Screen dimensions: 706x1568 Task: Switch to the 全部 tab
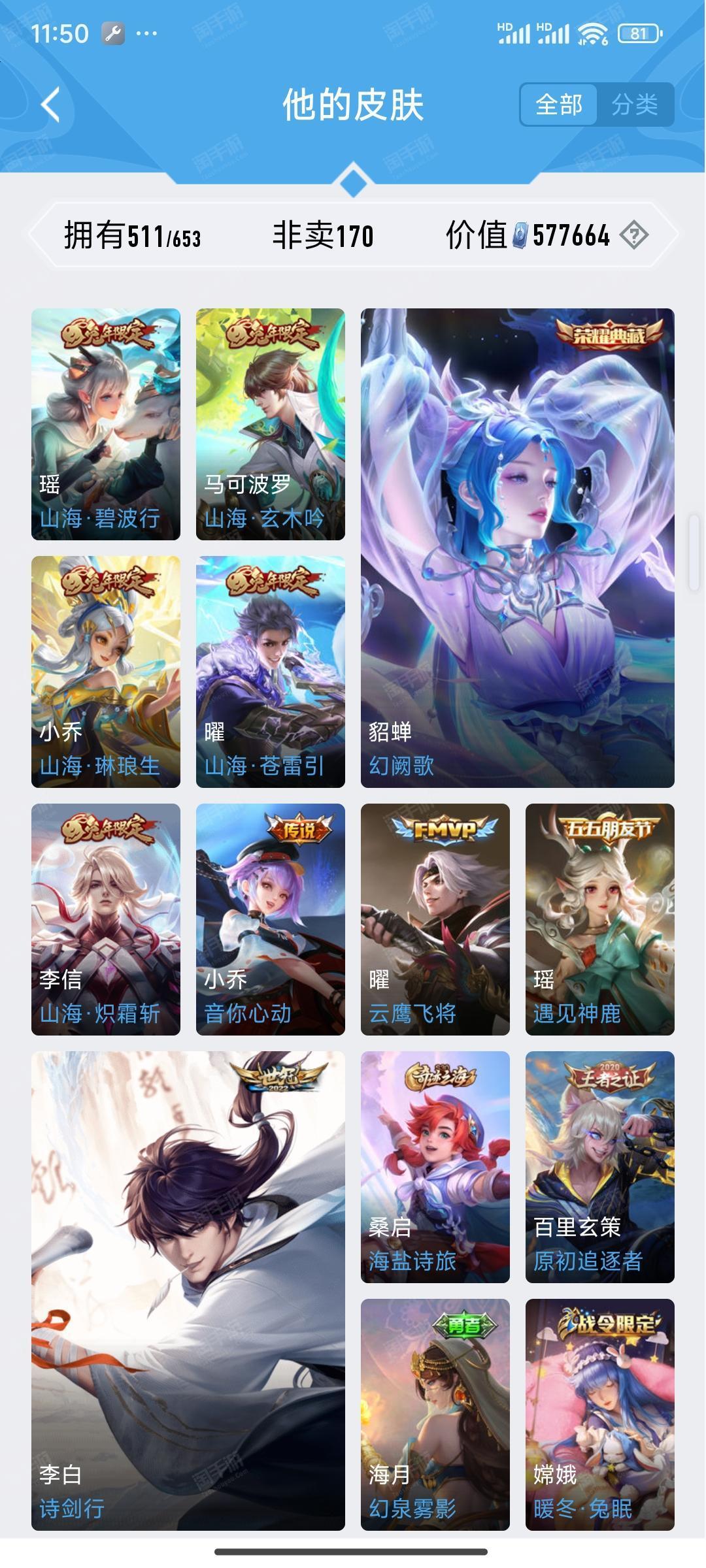(559, 105)
